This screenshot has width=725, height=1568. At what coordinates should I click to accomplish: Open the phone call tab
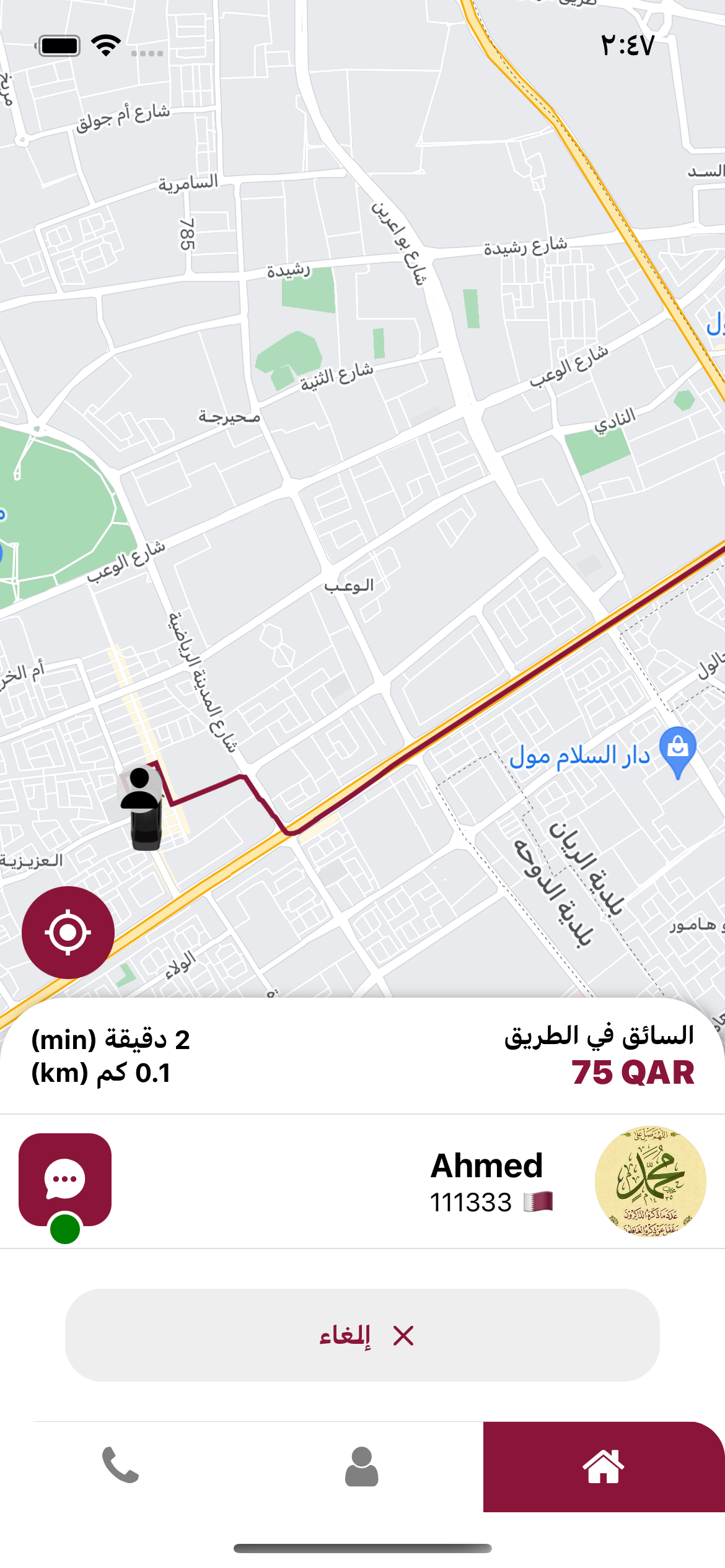(120, 1465)
